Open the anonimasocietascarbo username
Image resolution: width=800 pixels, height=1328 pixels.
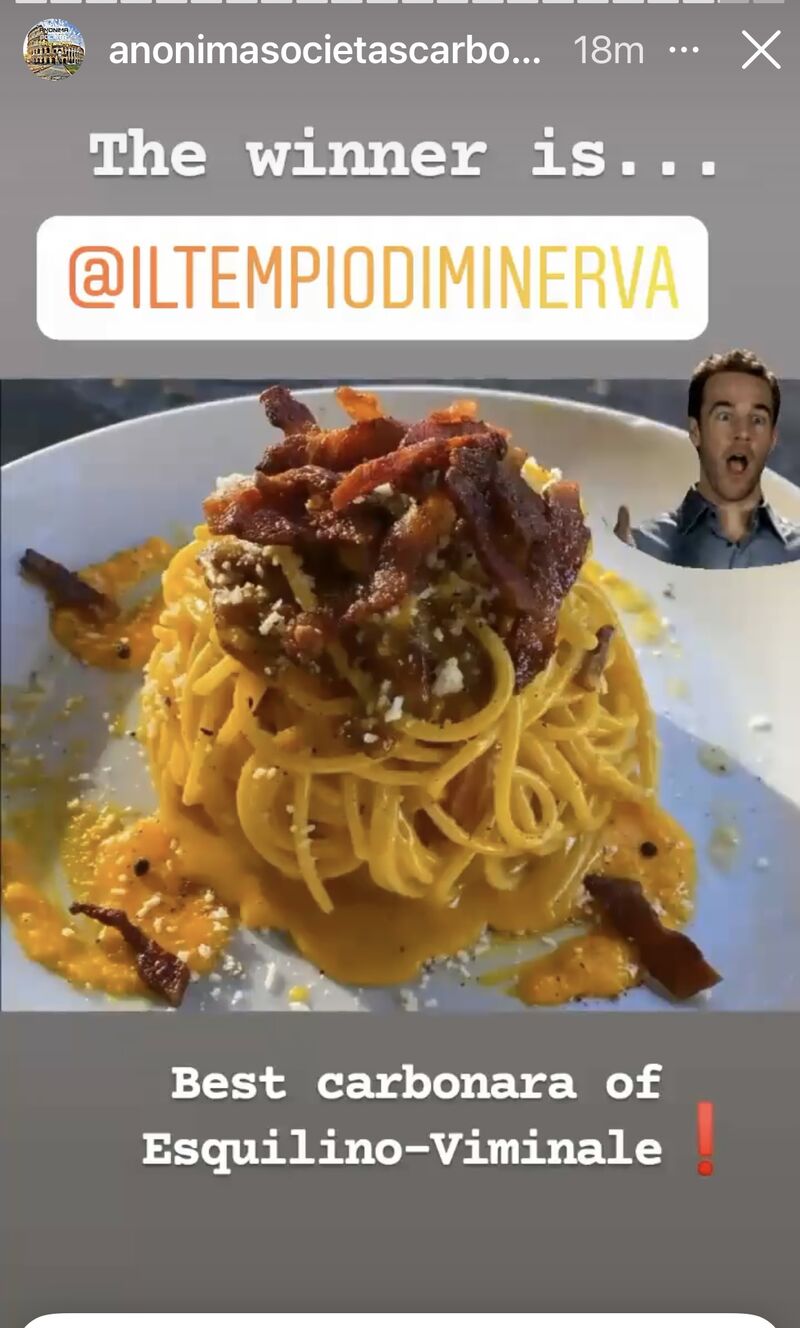(x=325, y=51)
